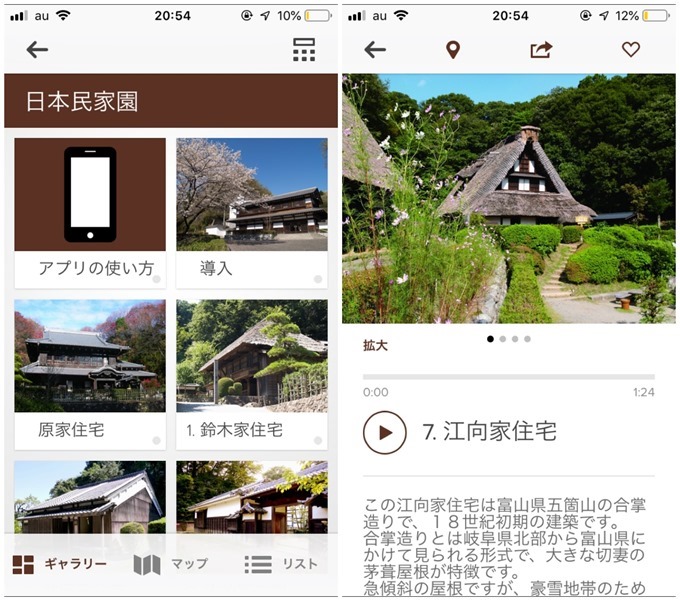
Task: Tap the photo page indicator dots
Action: pos(509,339)
